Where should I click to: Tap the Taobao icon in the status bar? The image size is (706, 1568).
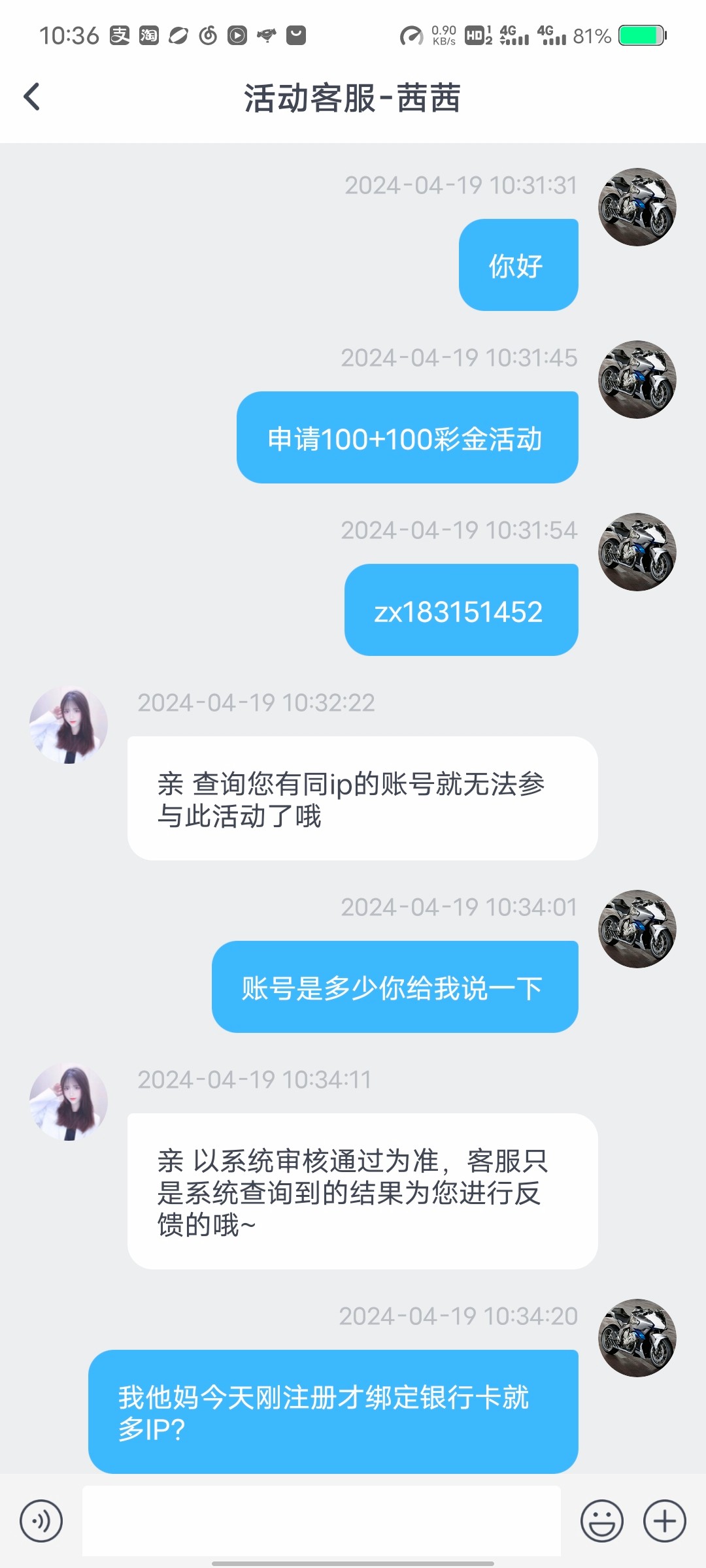pyautogui.click(x=149, y=35)
